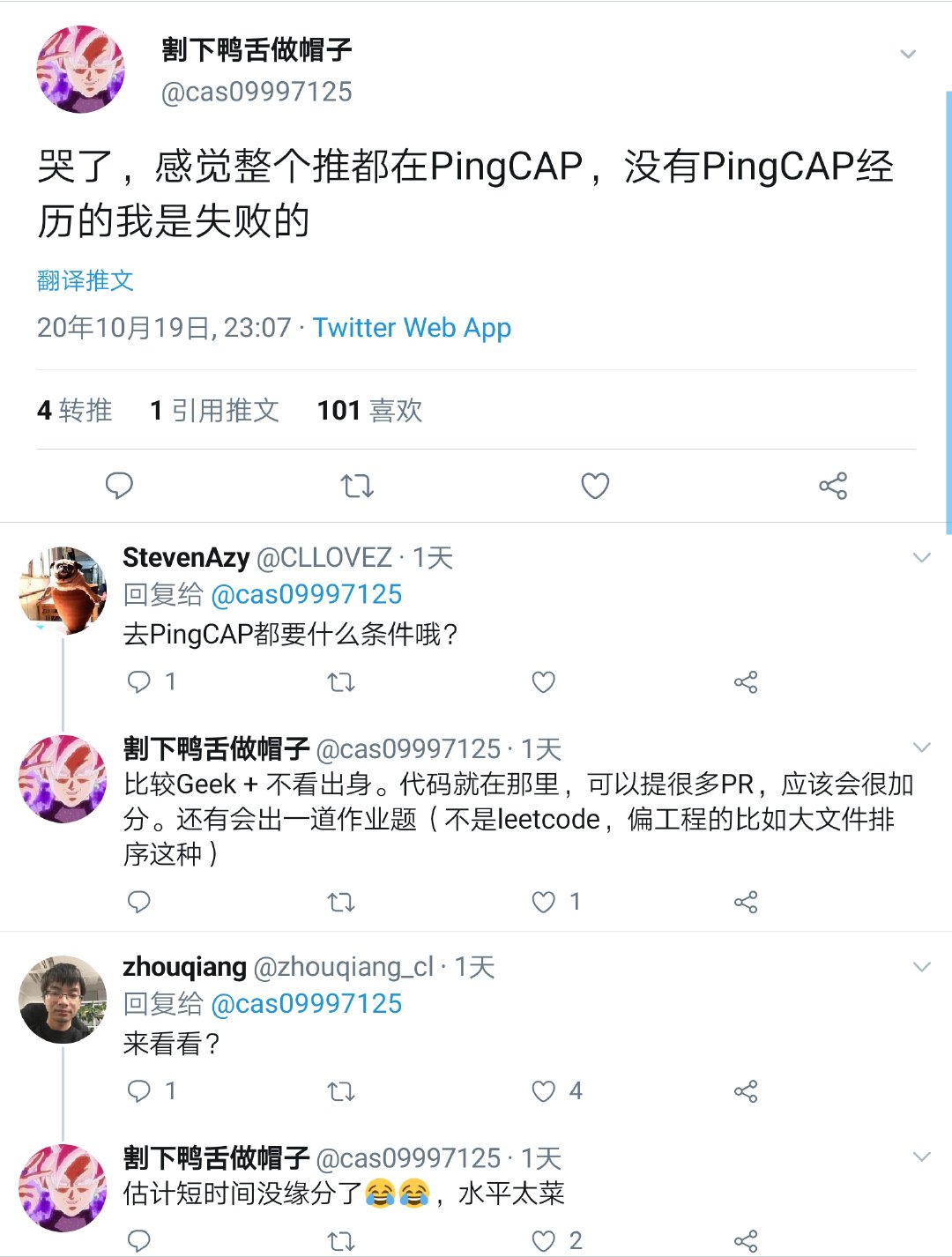The height and width of the screenshot is (1257, 952).
Task: View the 1 引用推文 quote tweets
Action: point(214,410)
